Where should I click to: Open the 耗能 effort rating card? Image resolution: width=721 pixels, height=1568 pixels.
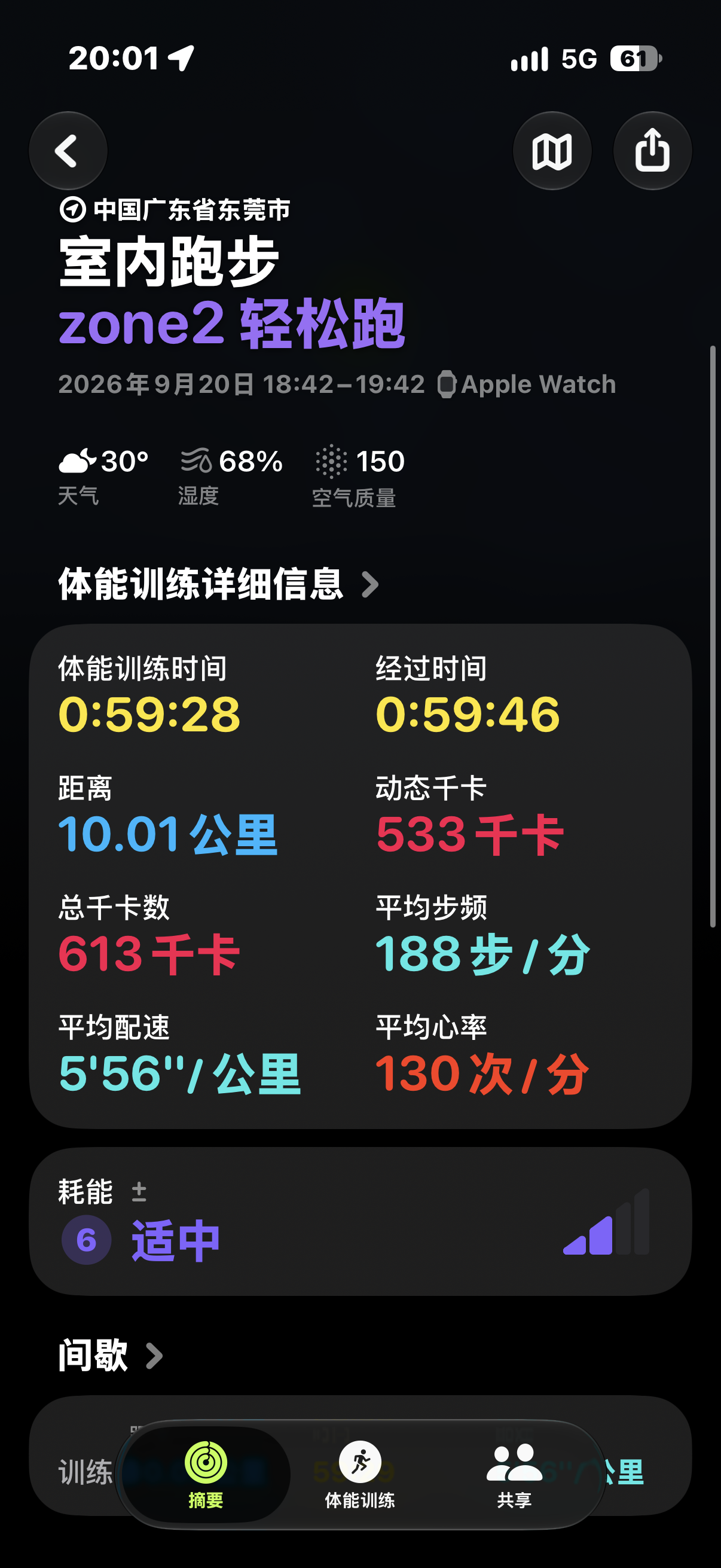[360, 1221]
